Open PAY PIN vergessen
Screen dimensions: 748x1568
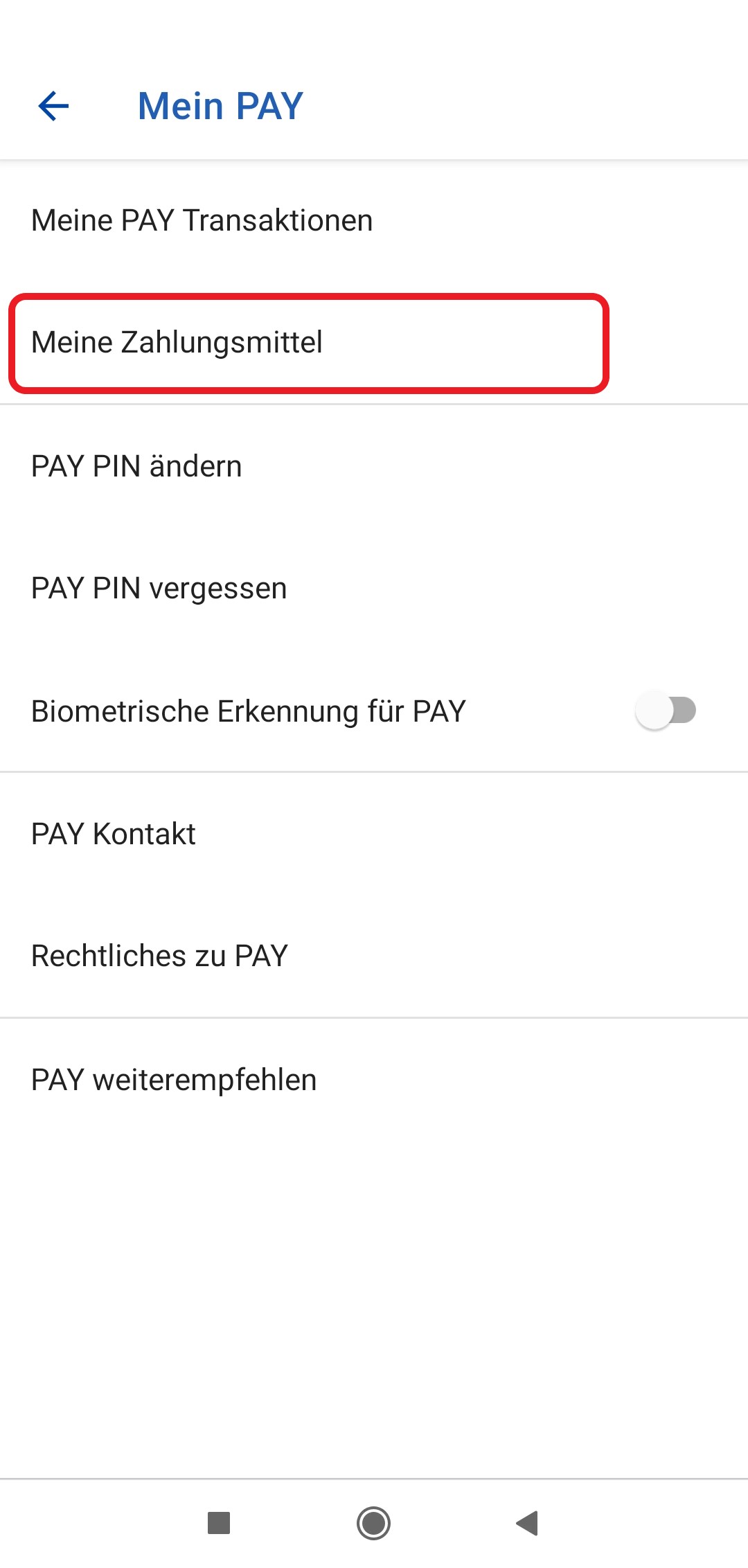(159, 589)
